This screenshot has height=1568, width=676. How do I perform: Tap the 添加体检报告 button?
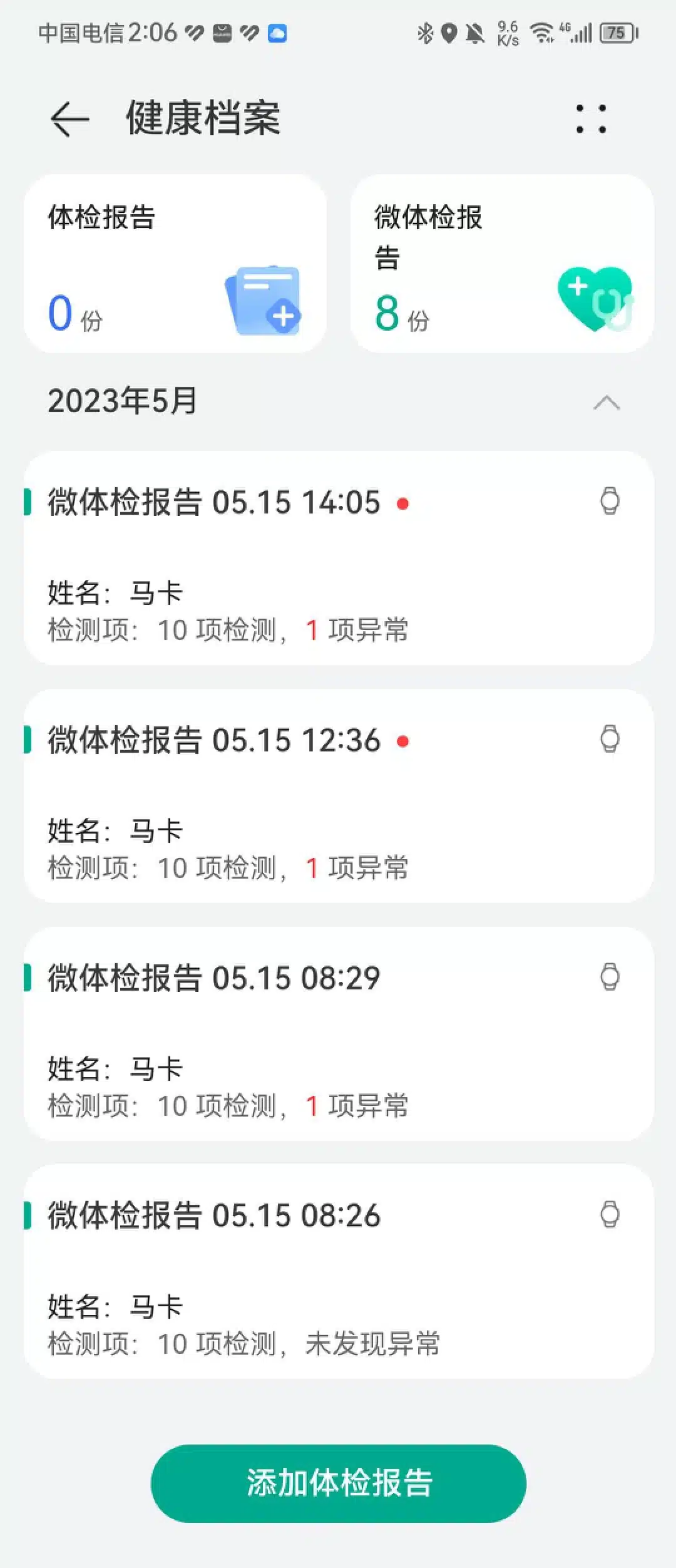tap(338, 1483)
